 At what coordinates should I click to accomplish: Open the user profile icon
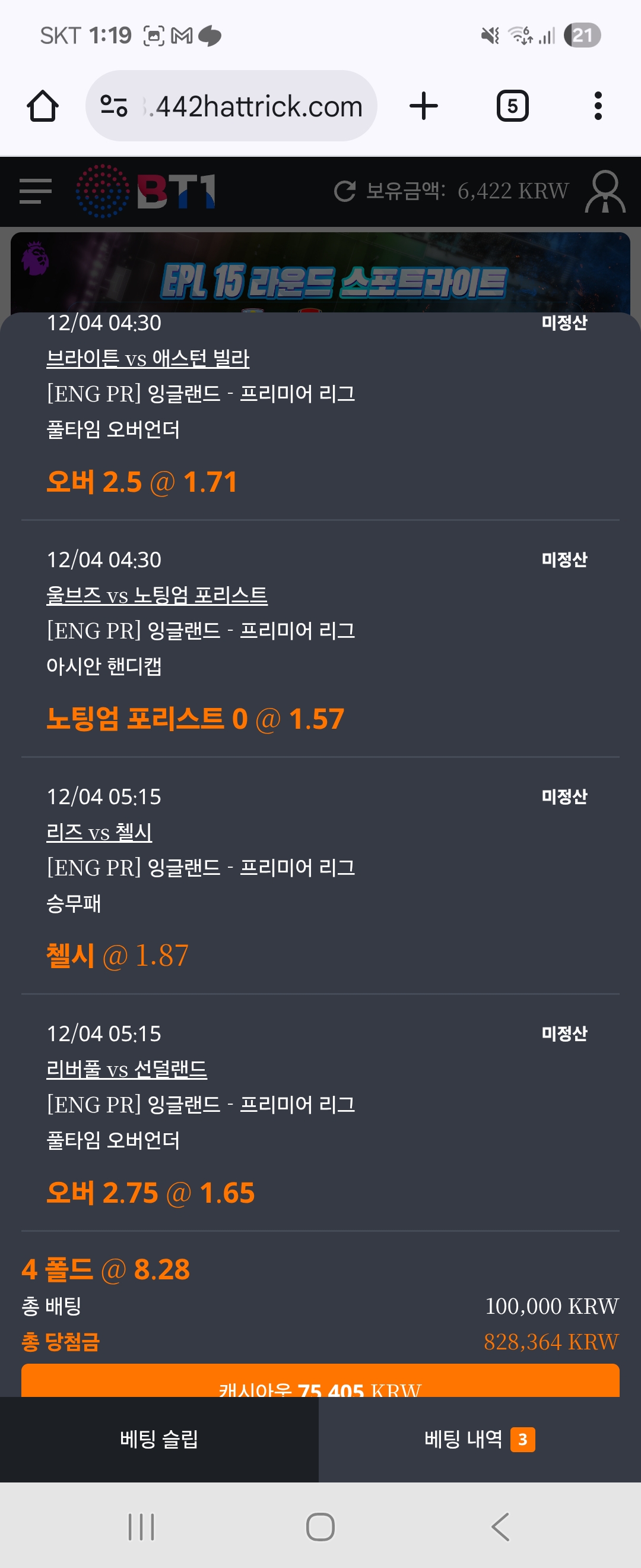tap(605, 191)
